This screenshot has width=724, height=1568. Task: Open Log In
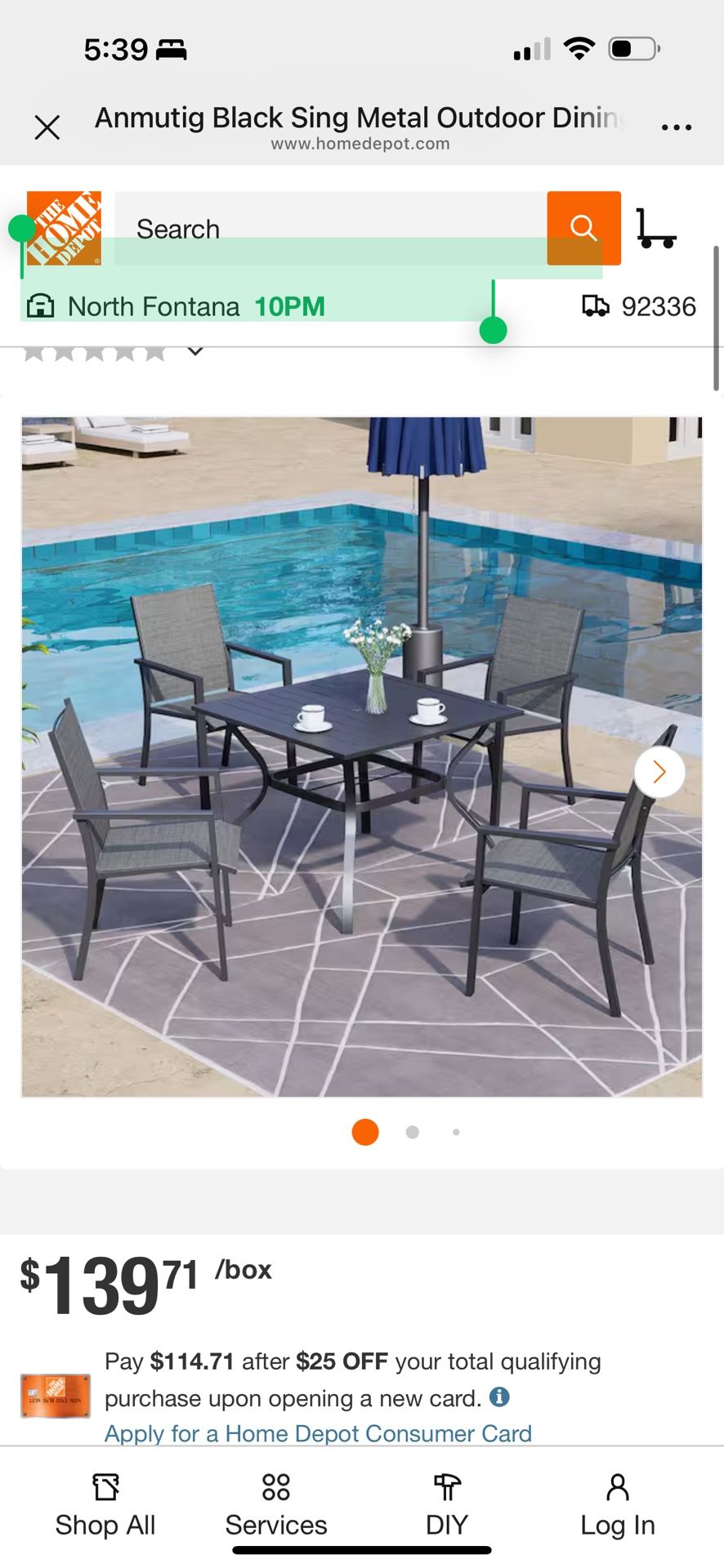pos(618,1506)
